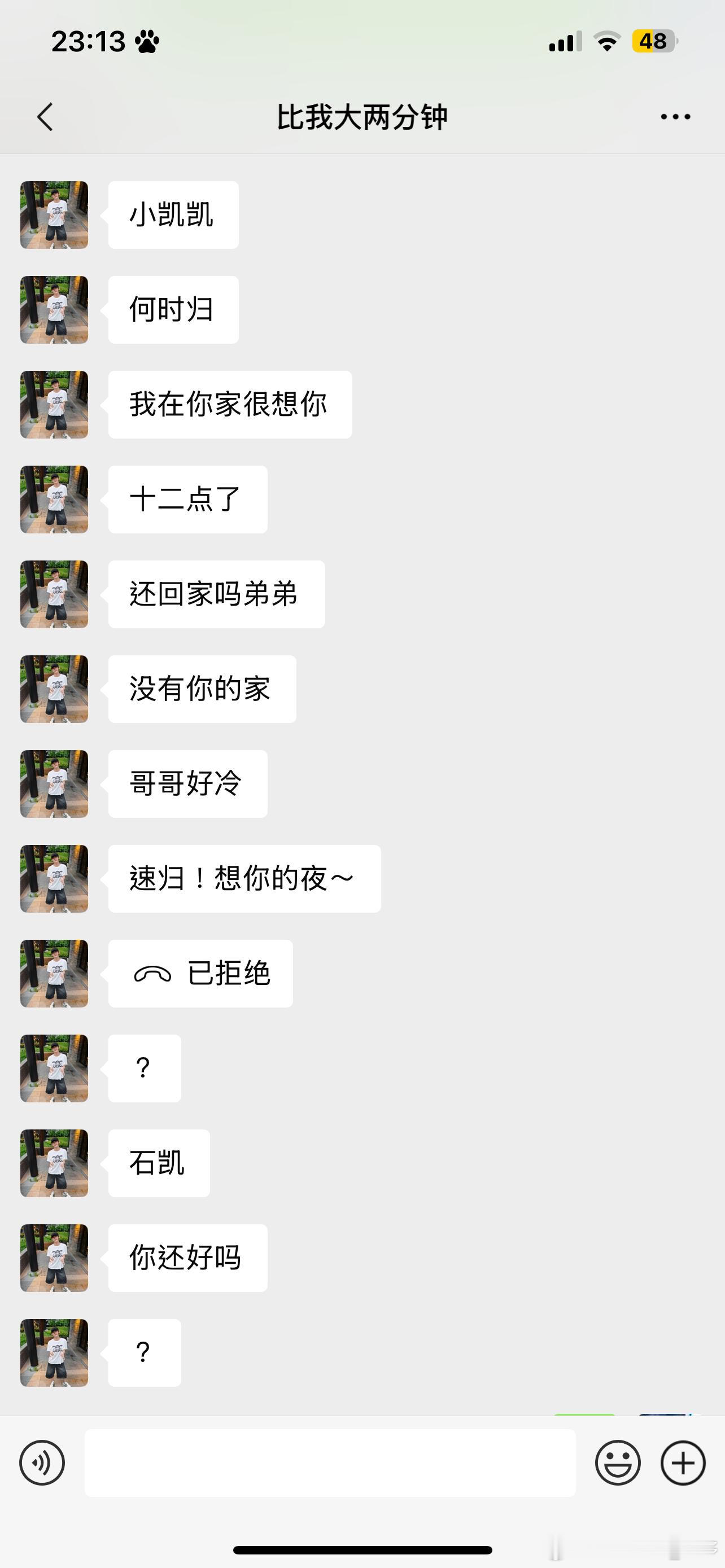This screenshot has height=1568, width=725.
Task: Tap the avatar next to 小凯凯 message
Action: coord(54,214)
